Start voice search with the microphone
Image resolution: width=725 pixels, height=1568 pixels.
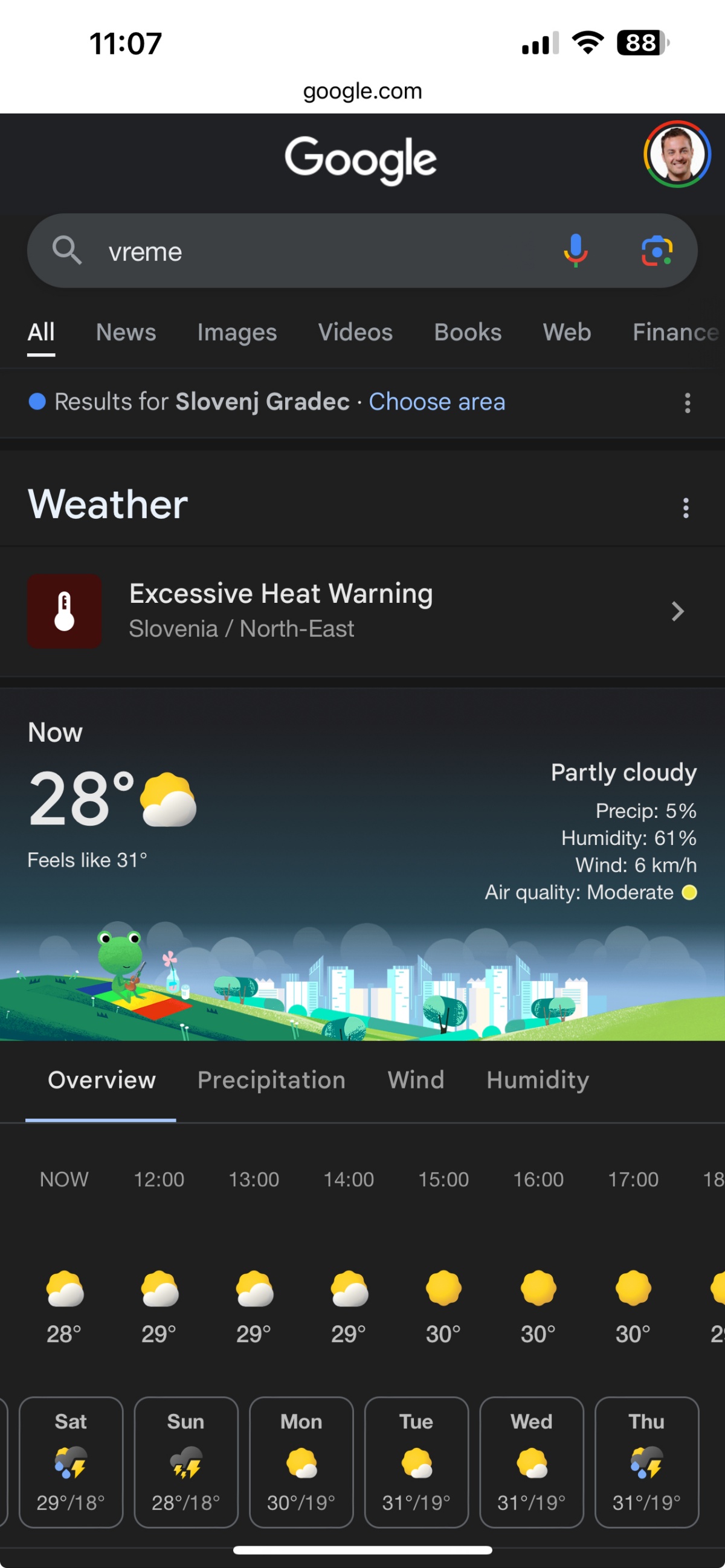coord(575,251)
